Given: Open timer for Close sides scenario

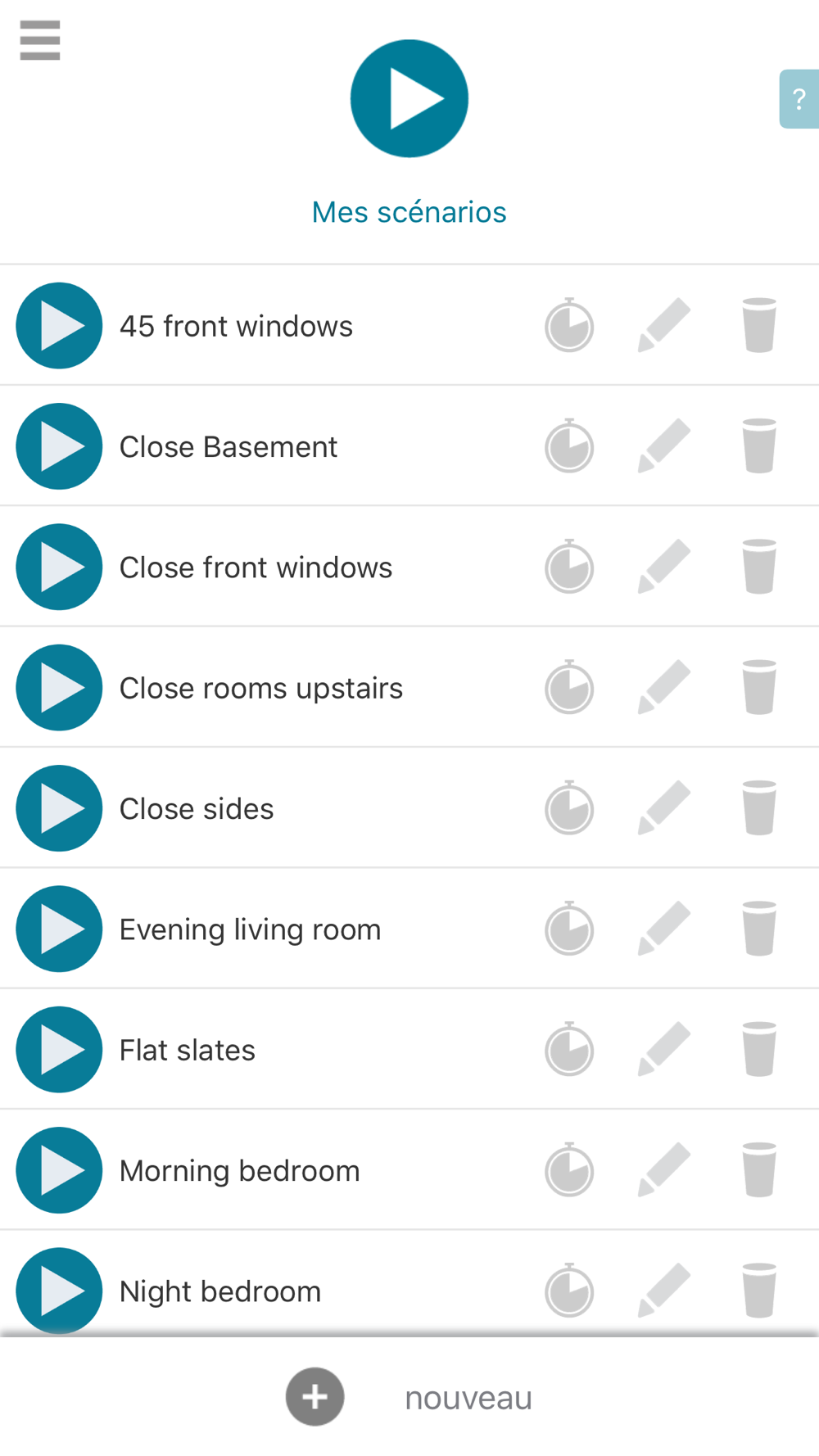Looking at the screenshot, I should [569, 807].
